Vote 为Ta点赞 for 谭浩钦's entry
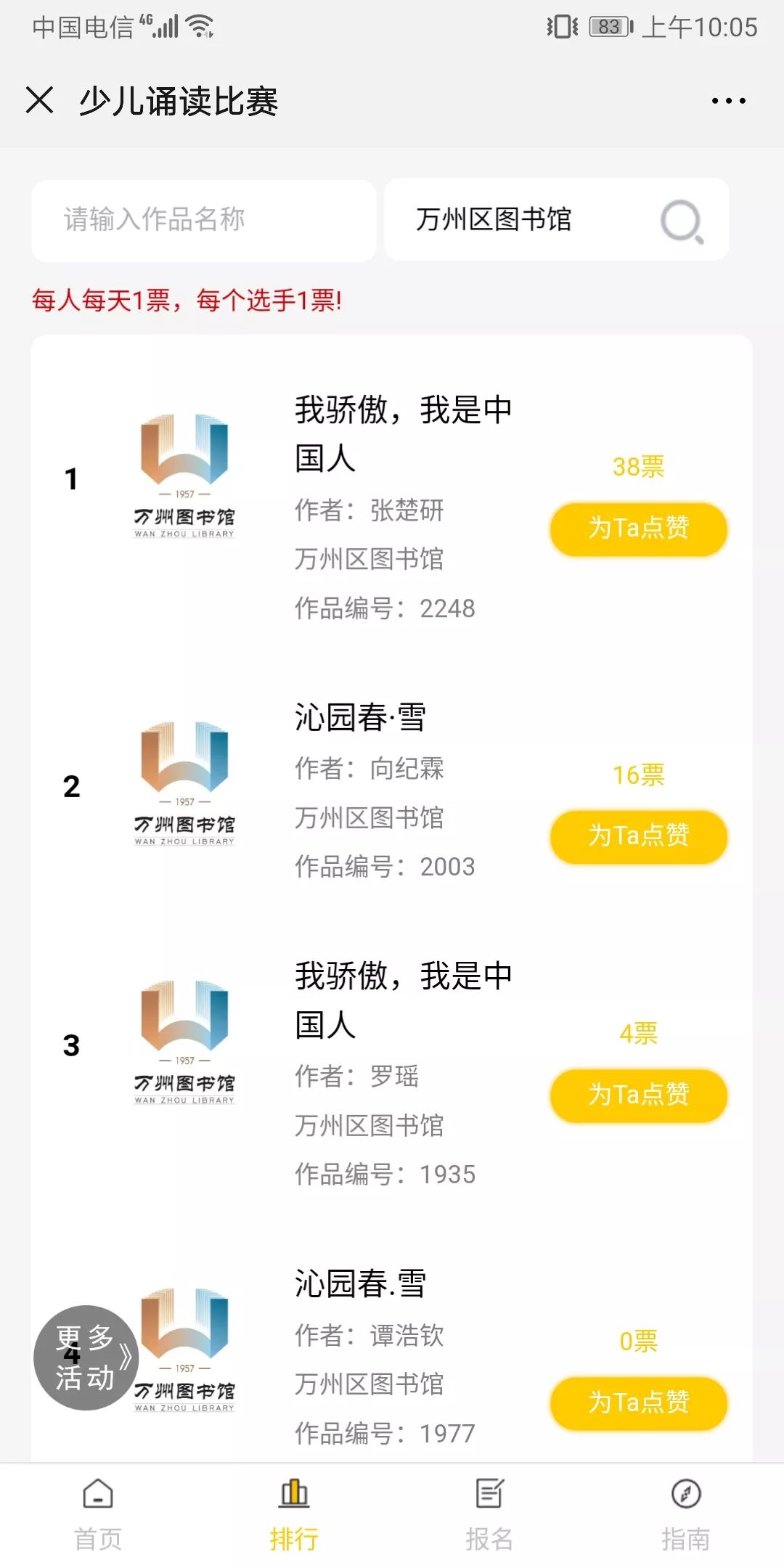The height and width of the screenshot is (1568, 784). [638, 1402]
